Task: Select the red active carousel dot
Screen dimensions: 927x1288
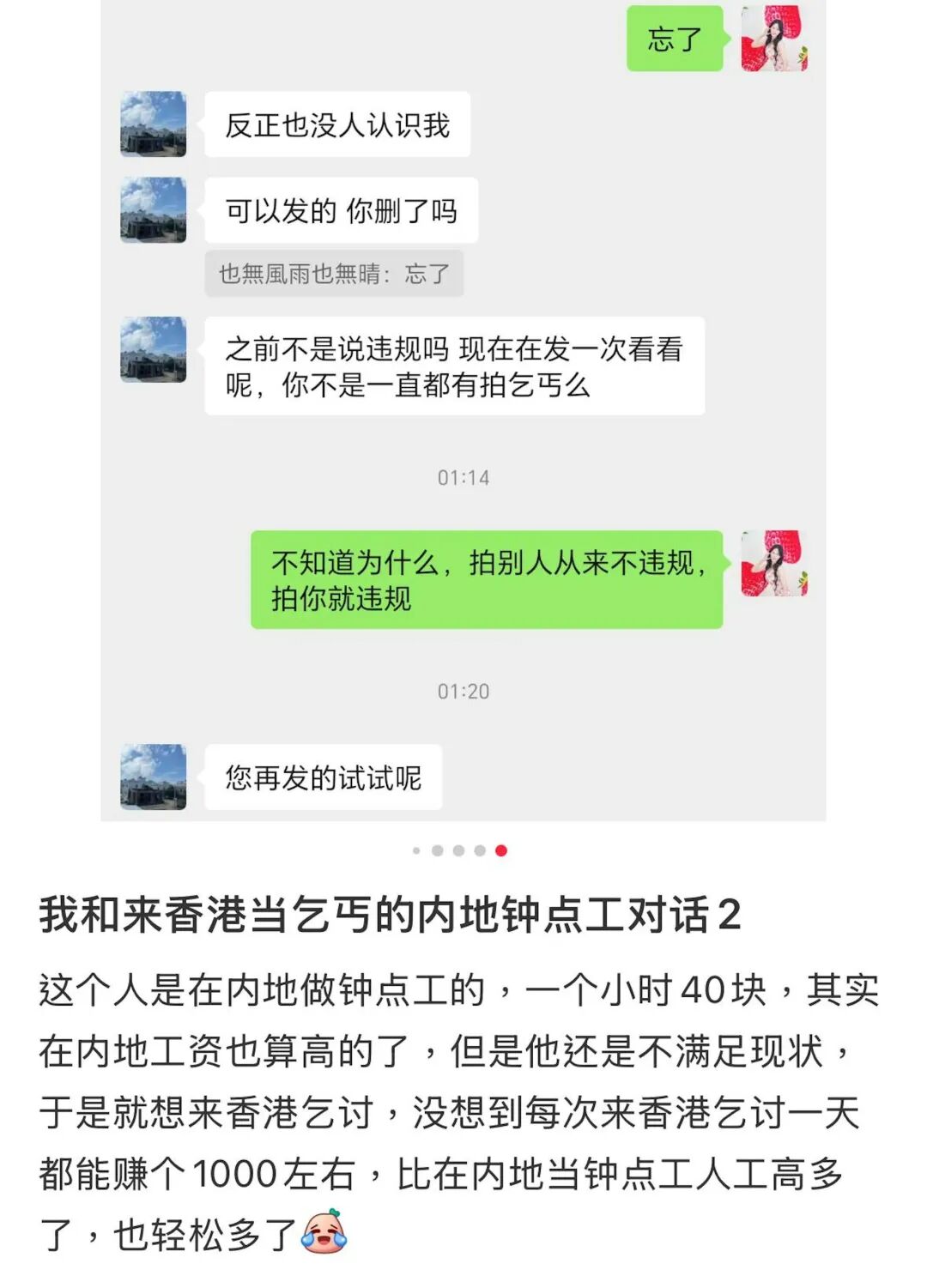Action: [501, 850]
